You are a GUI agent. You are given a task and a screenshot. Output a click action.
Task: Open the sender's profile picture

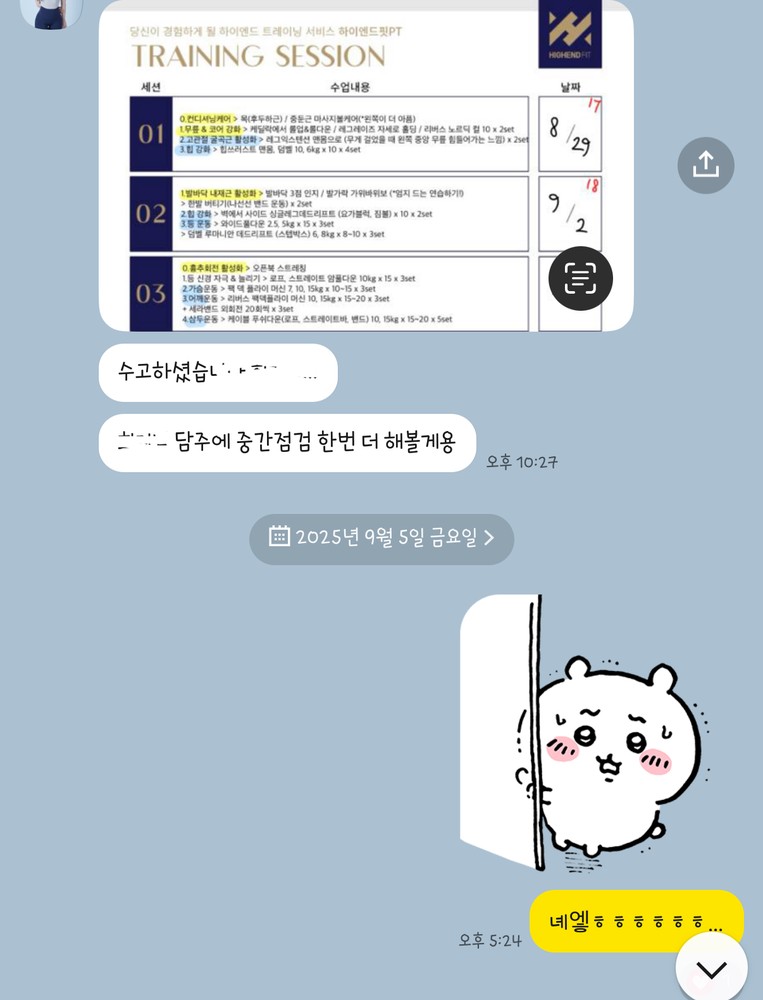click(x=50, y=10)
